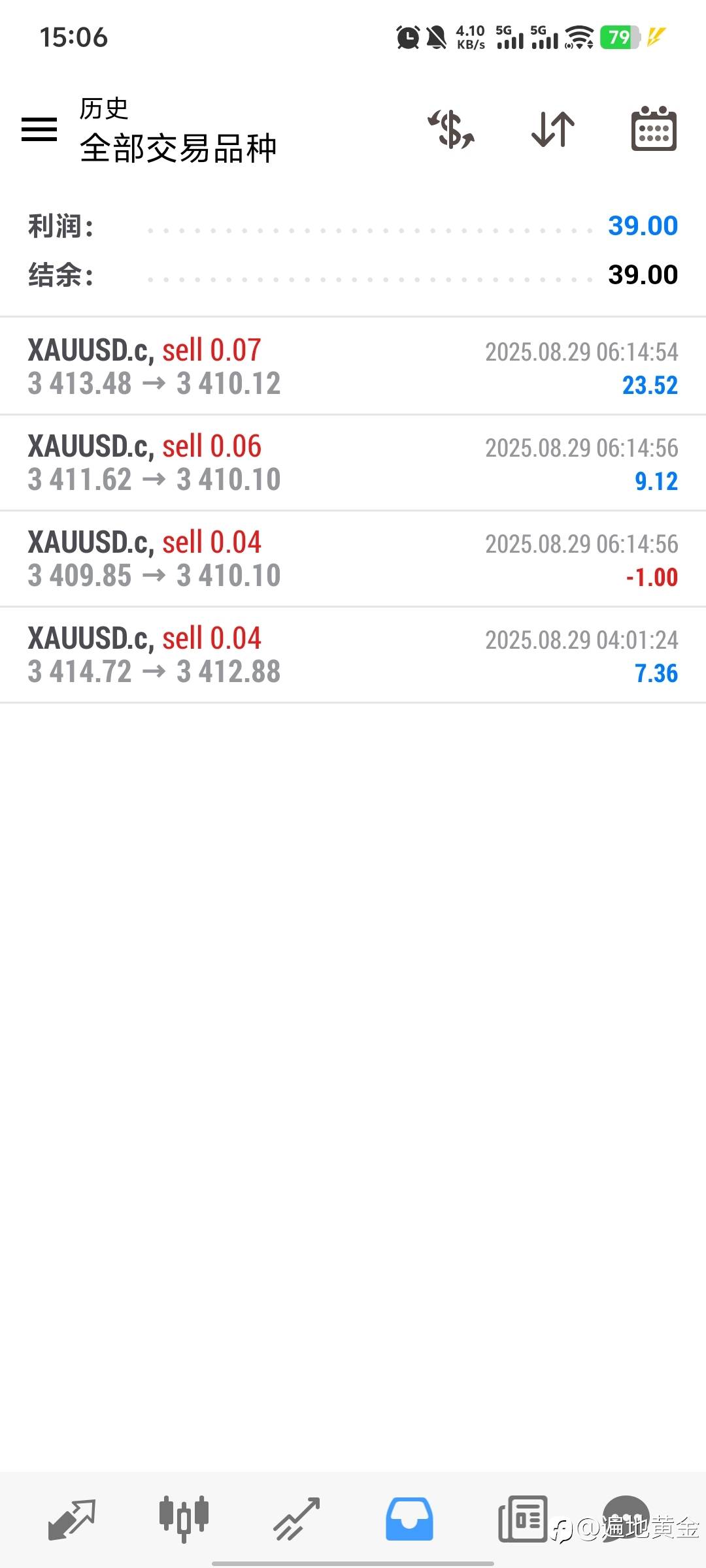
Task: Select the history inbox tab
Action: pos(409,1519)
